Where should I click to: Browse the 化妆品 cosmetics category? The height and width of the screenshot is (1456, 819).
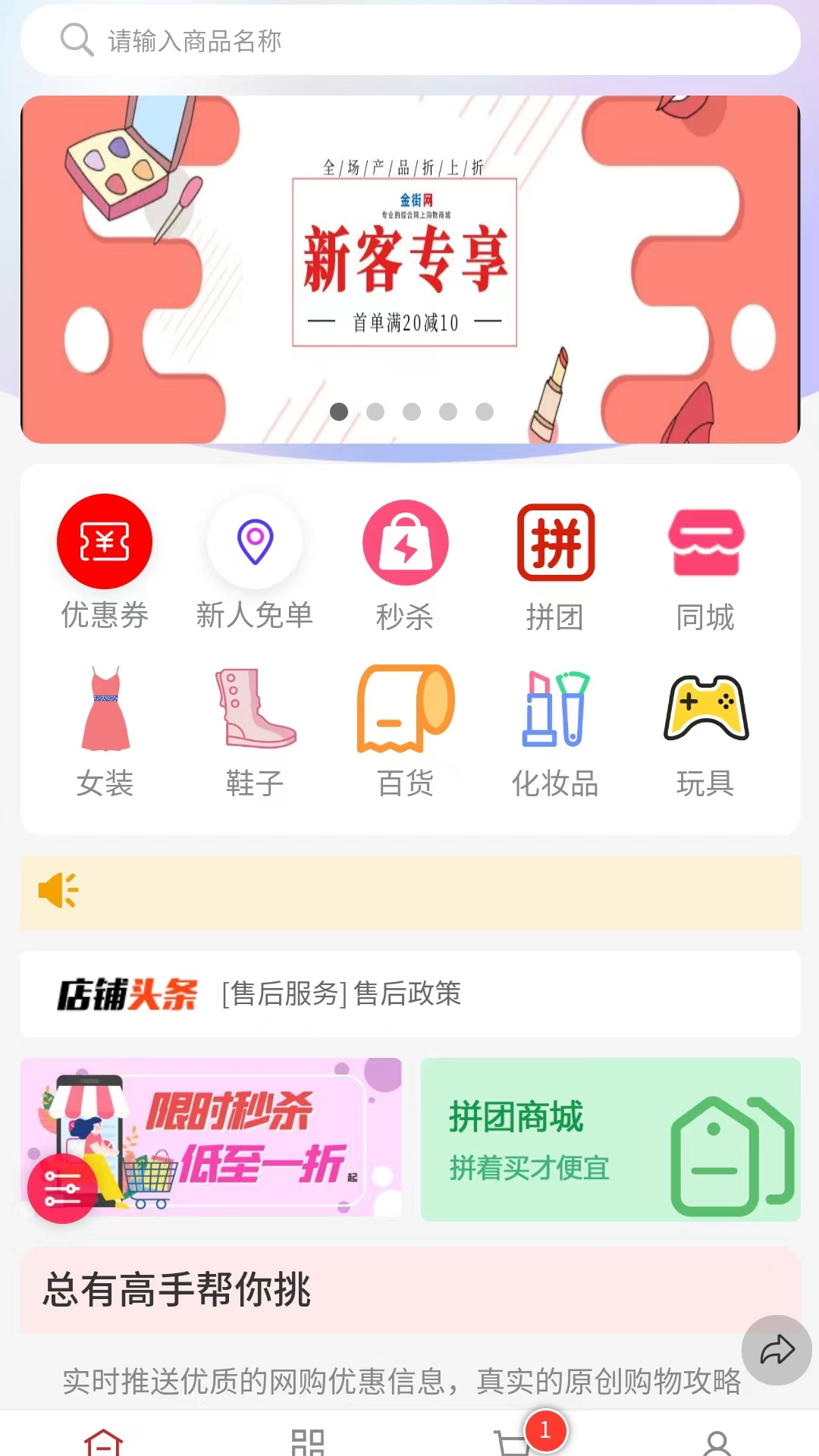[x=555, y=730]
